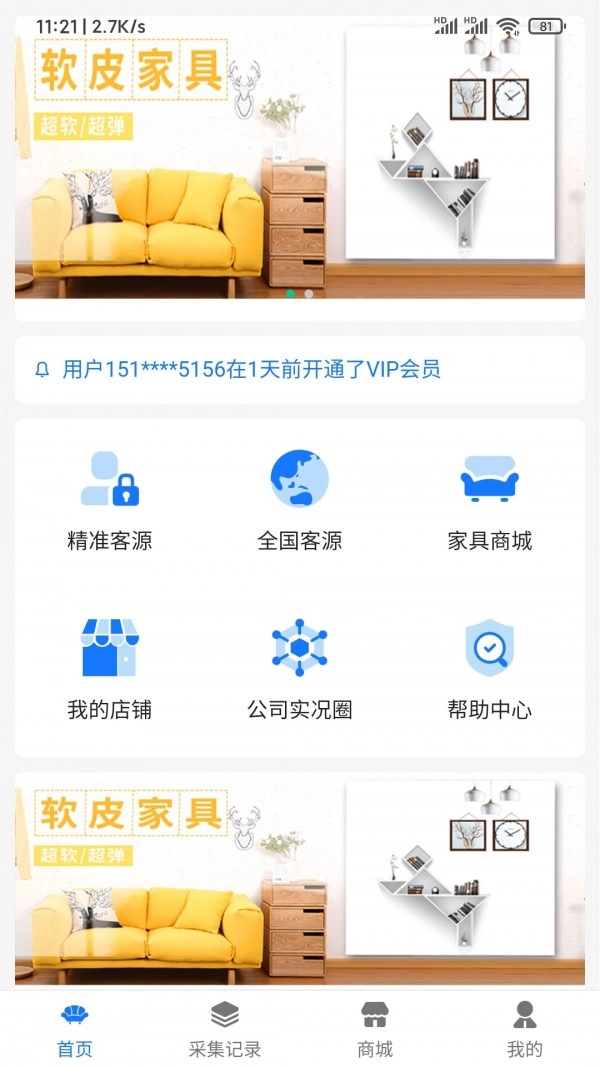Switch to the 采集记录 tab

tap(225, 1030)
